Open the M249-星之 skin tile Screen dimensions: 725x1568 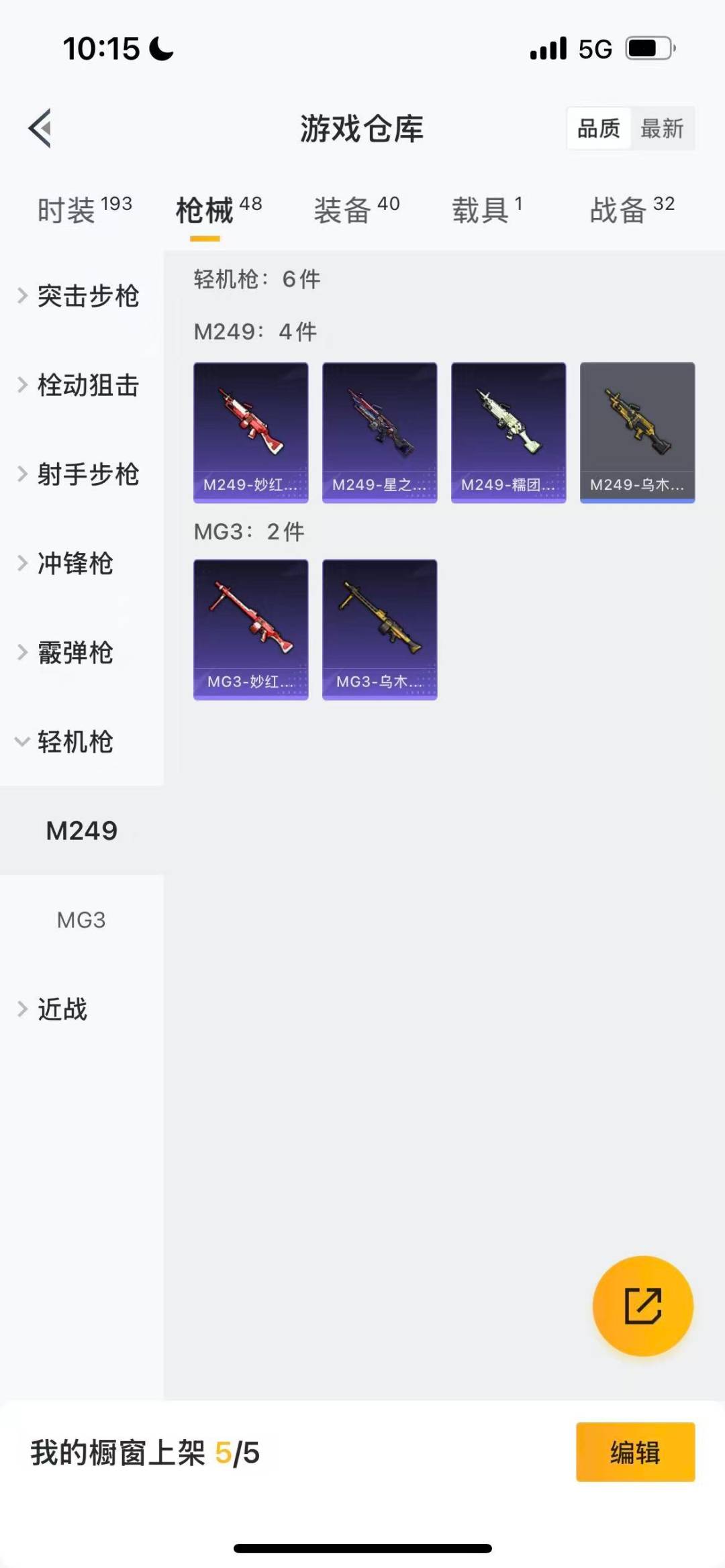point(380,433)
